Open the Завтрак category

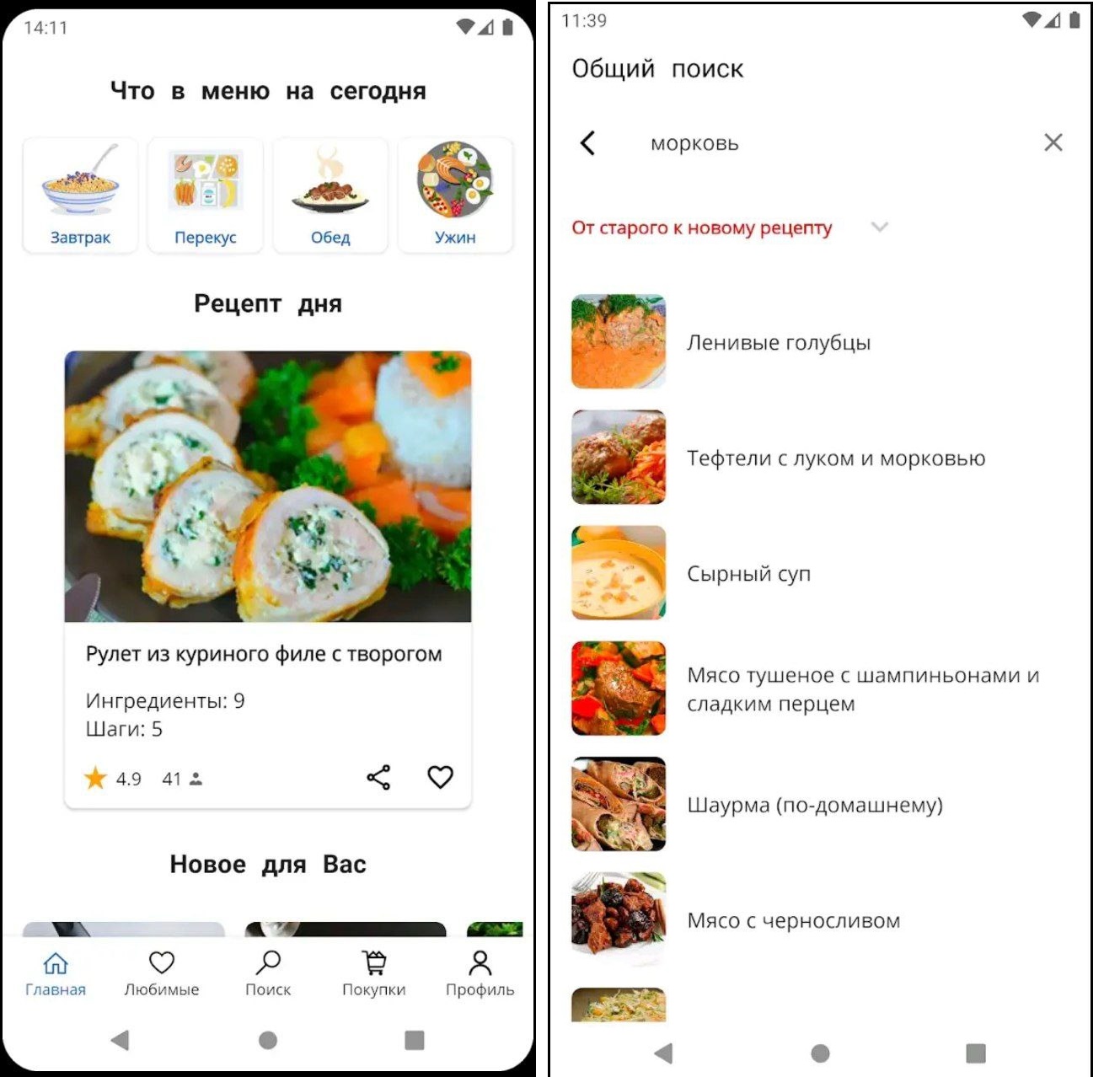(80, 196)
